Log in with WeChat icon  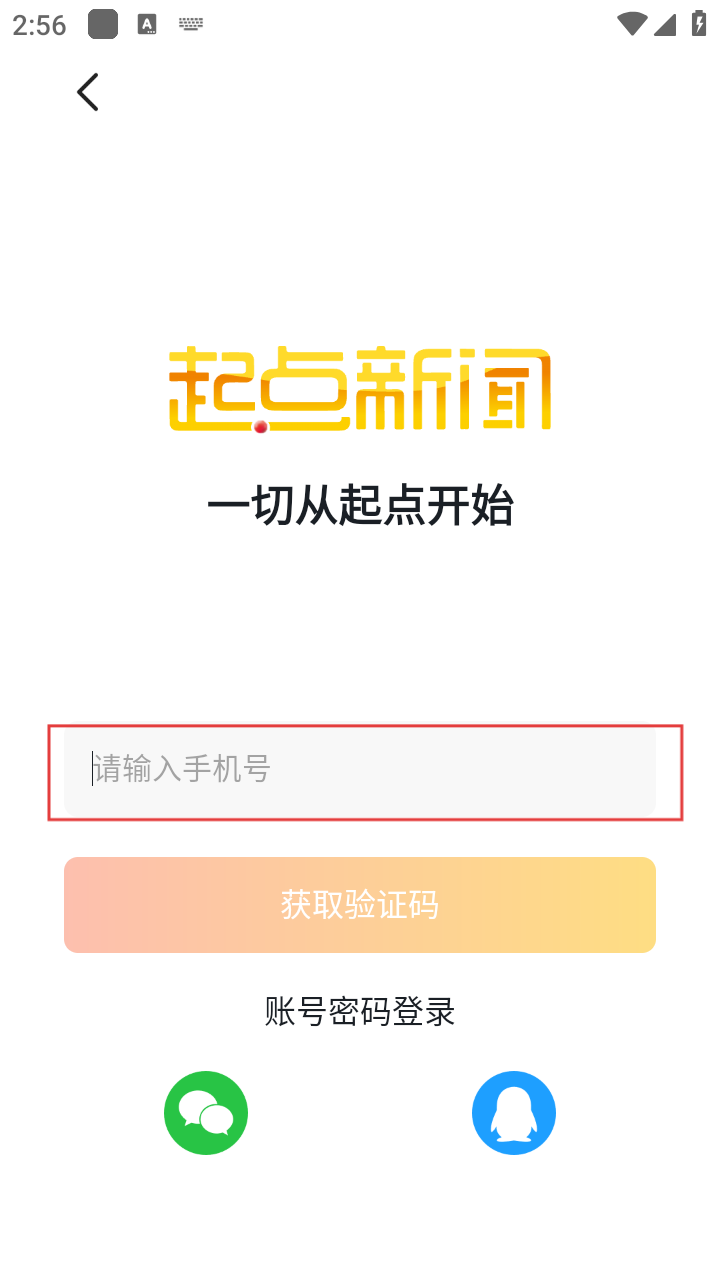pos(206,1113)
